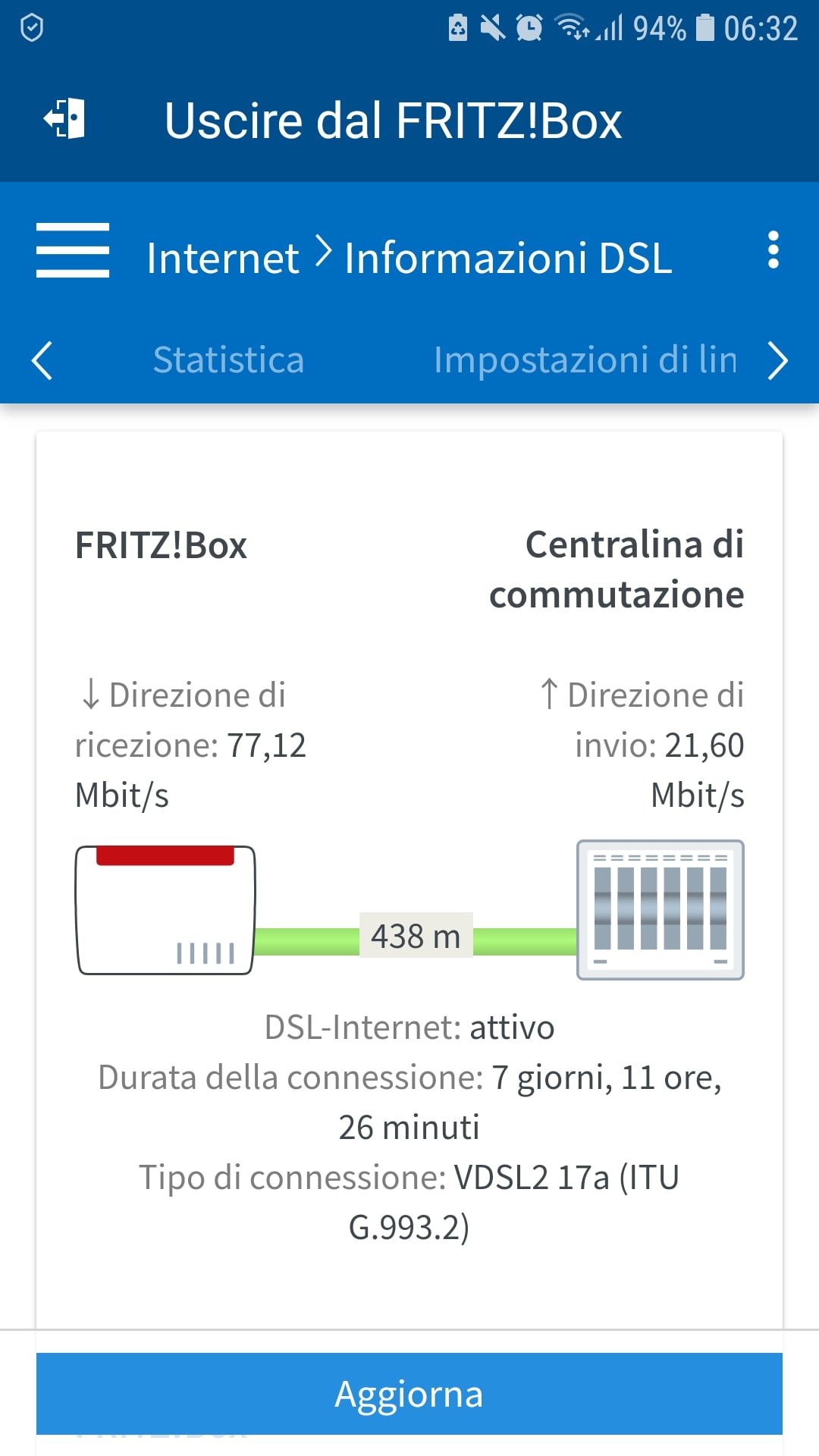Open the three-dot overflow menu
The image size is (819, 1456).
point(773,250)
